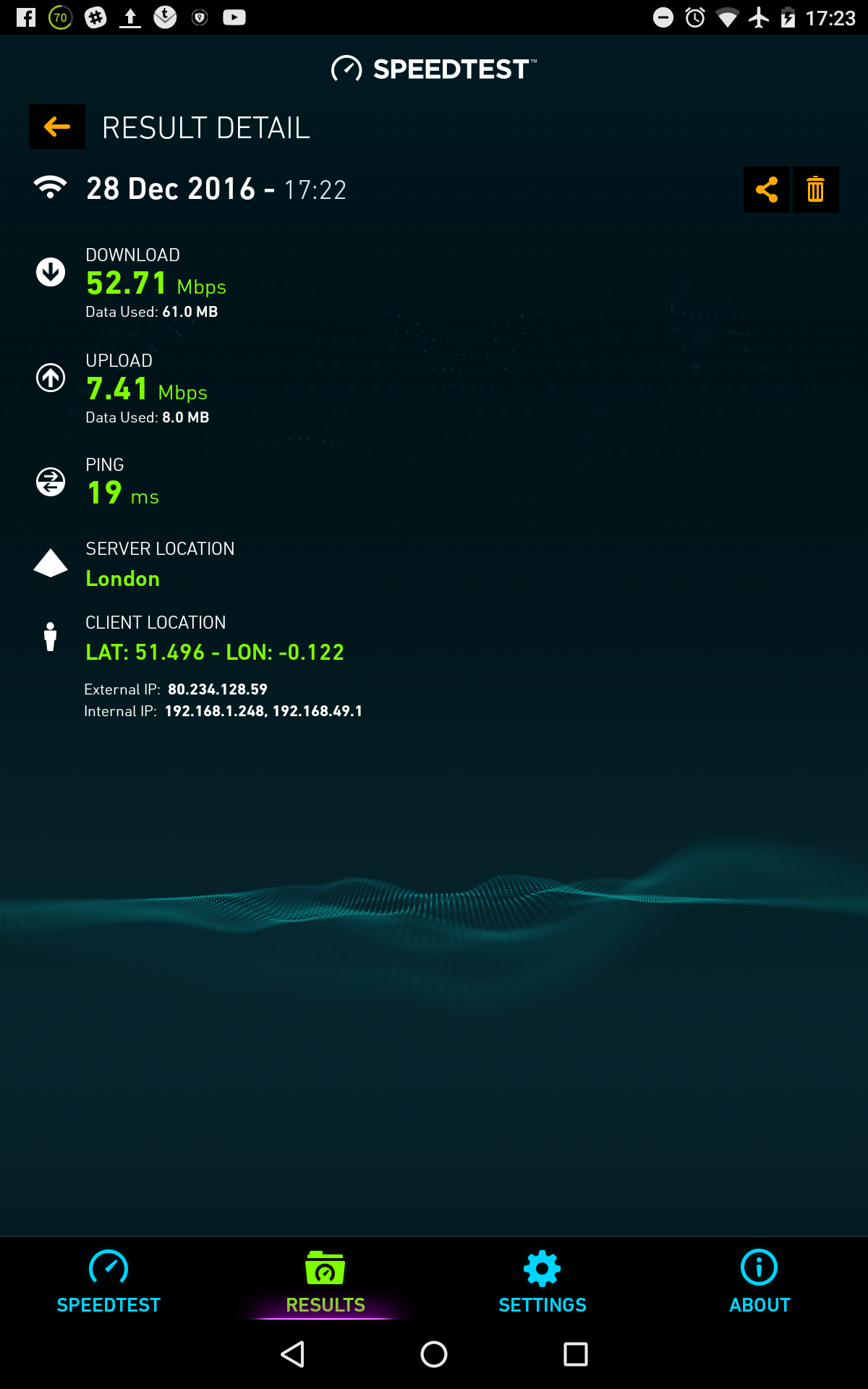Go to the About tab
The height and width of the screenshot is (1389, 868).
coord(759,1282)
